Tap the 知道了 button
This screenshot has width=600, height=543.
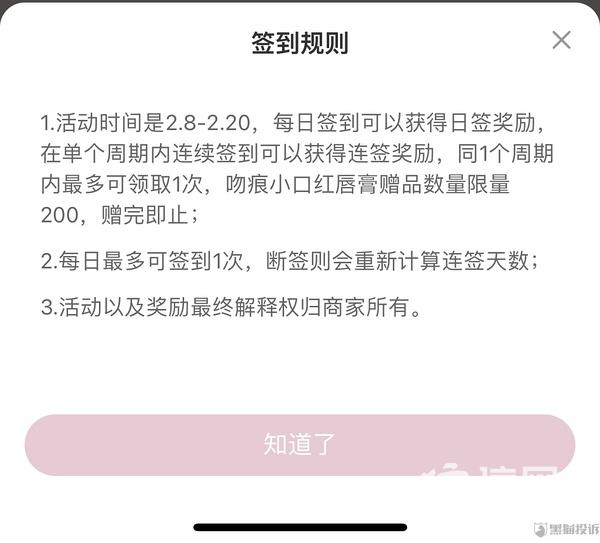click(x=300, y=445)
